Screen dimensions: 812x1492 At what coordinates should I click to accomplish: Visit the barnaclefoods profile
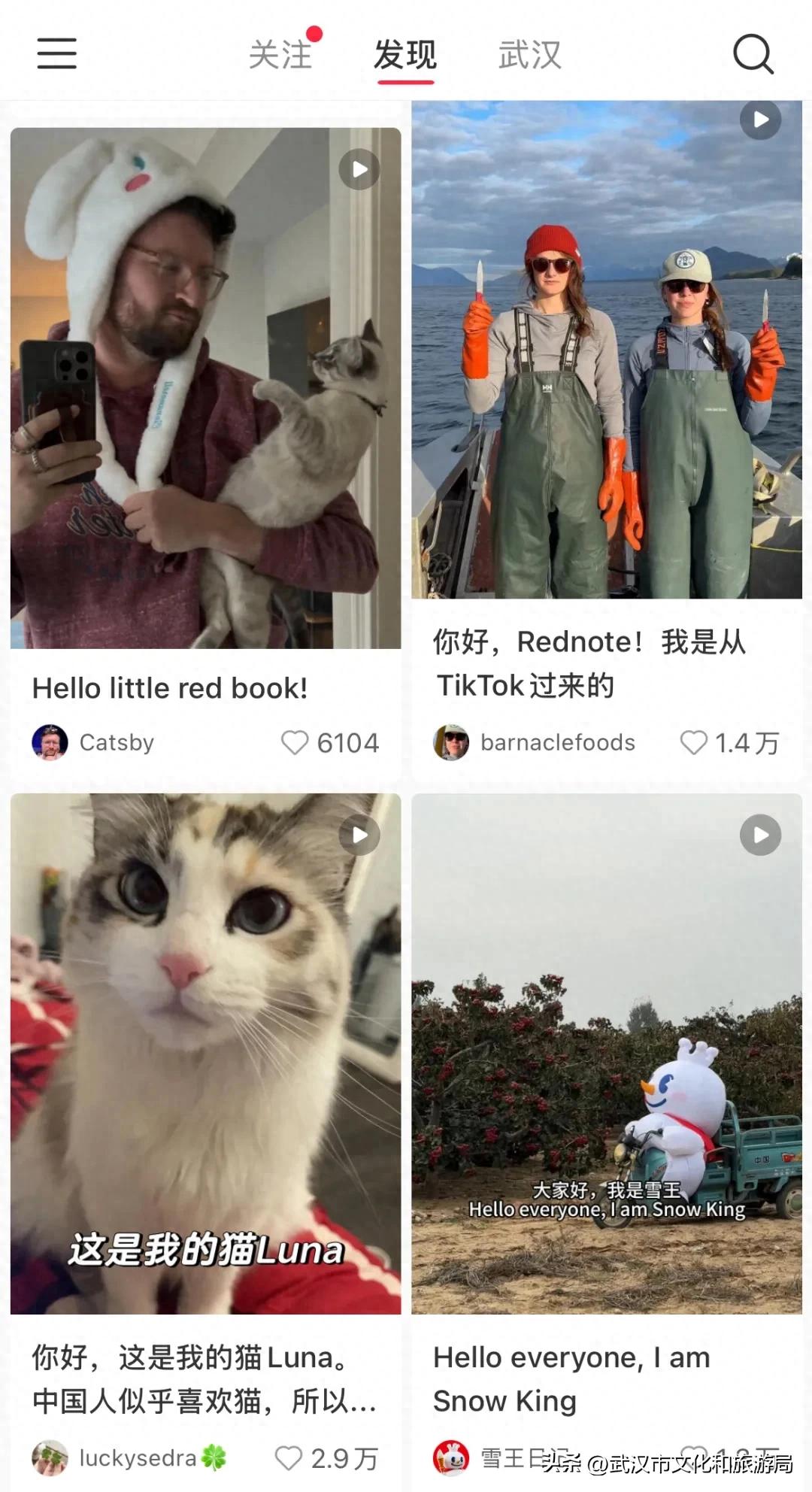click(x=535, y=742)
